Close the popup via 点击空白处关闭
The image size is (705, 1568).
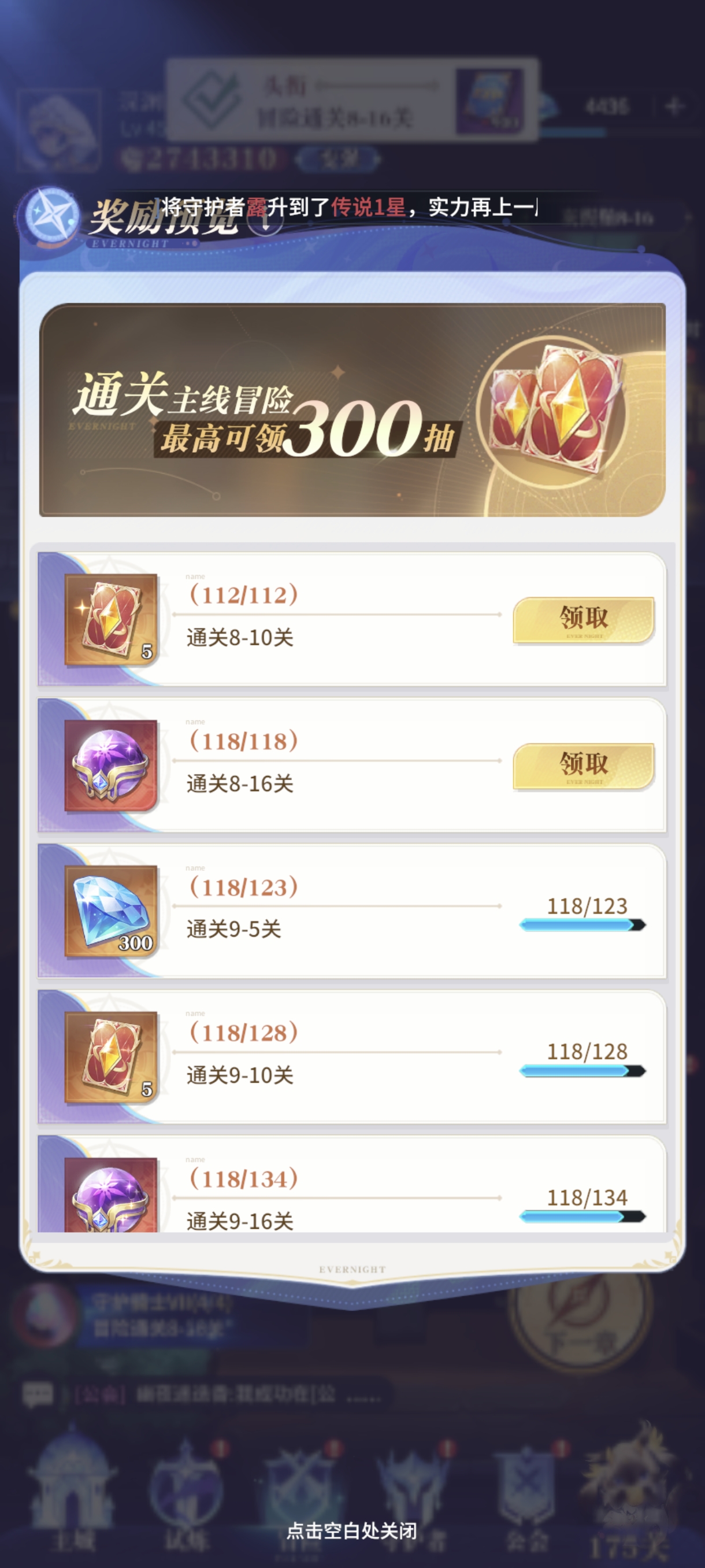pyautogui.click(x=351, y=1530)
